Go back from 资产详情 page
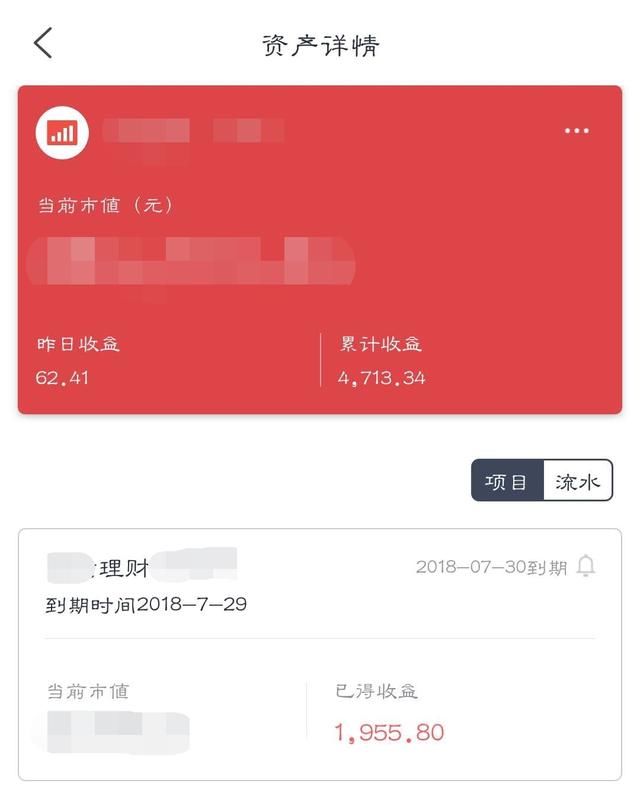The width and height of the screenshot is (640, 793). [42, 44]
